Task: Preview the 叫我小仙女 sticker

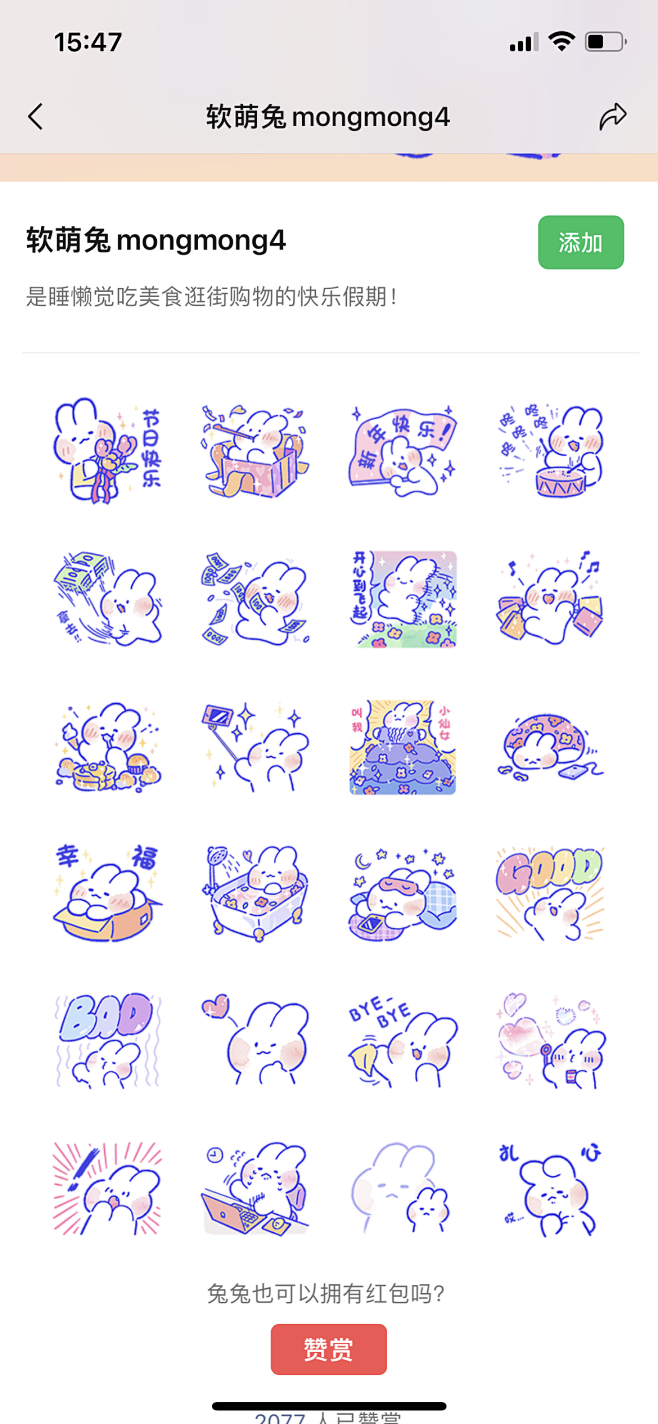Action: pyautogui.click(x=403, y=746)
